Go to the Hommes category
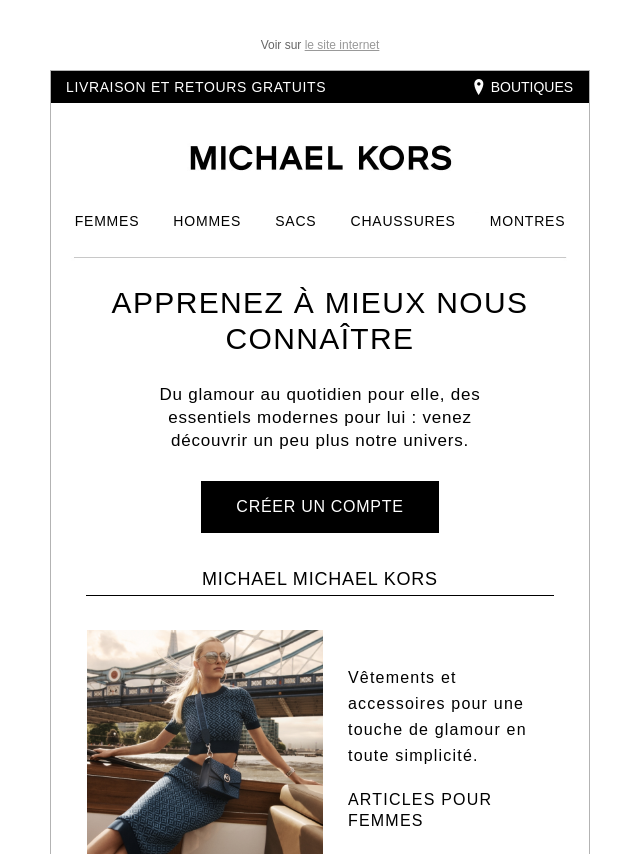Image resolution: width=640 pixels, height=854 pixels. click(207, 221)
